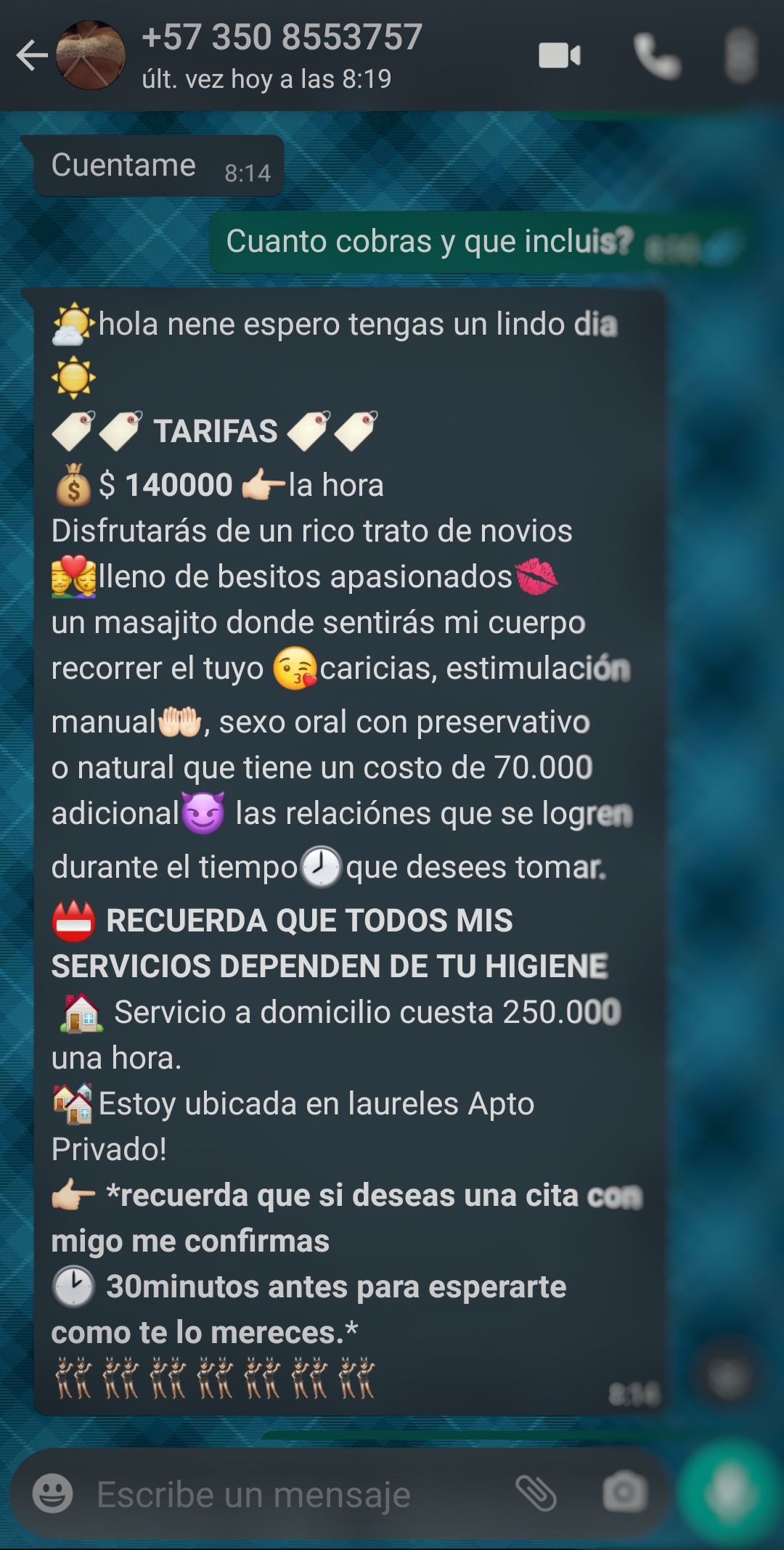The height and width of the screenshot is (1550, 784).
Task: Start a voice call
Action: click(x=657, y=55)
